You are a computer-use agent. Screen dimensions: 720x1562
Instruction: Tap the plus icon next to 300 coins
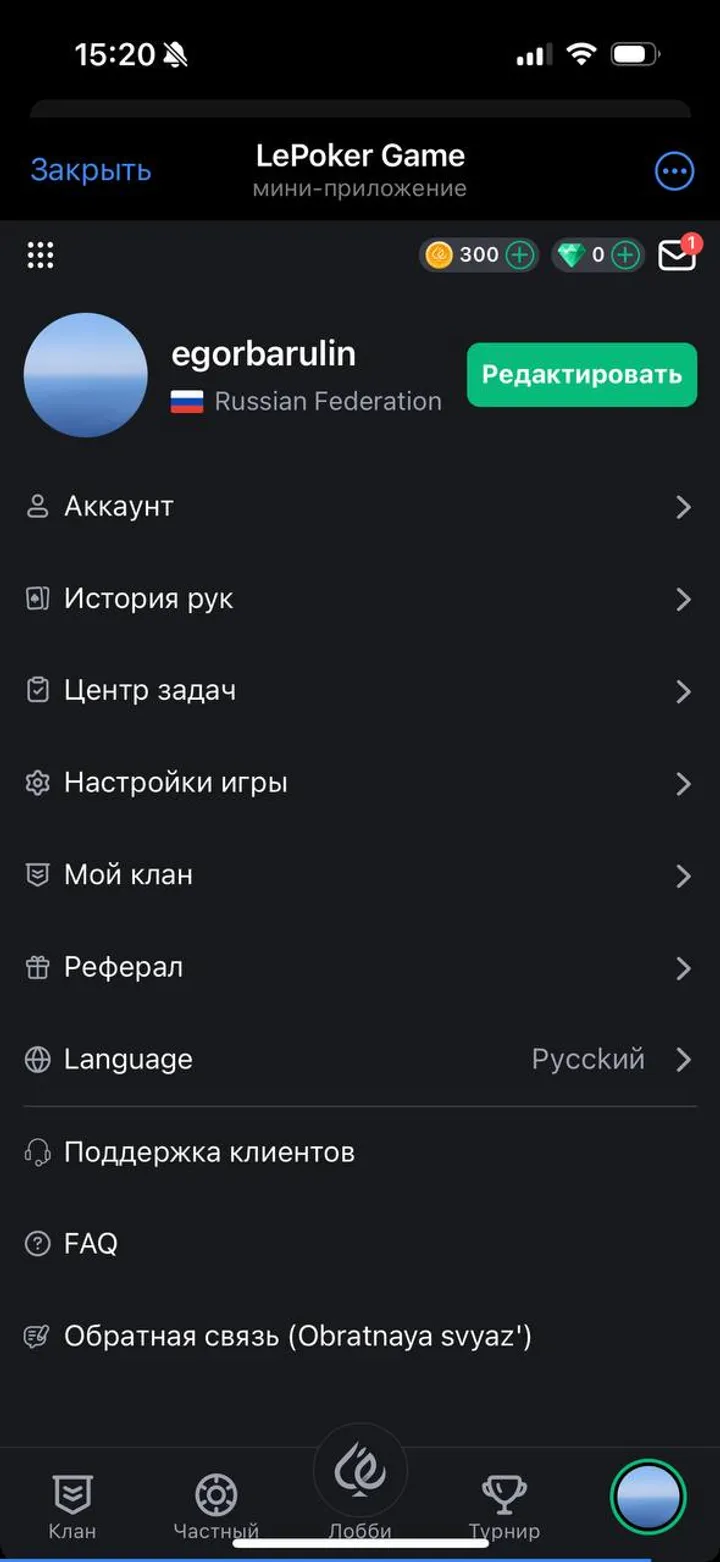(518, 255)
